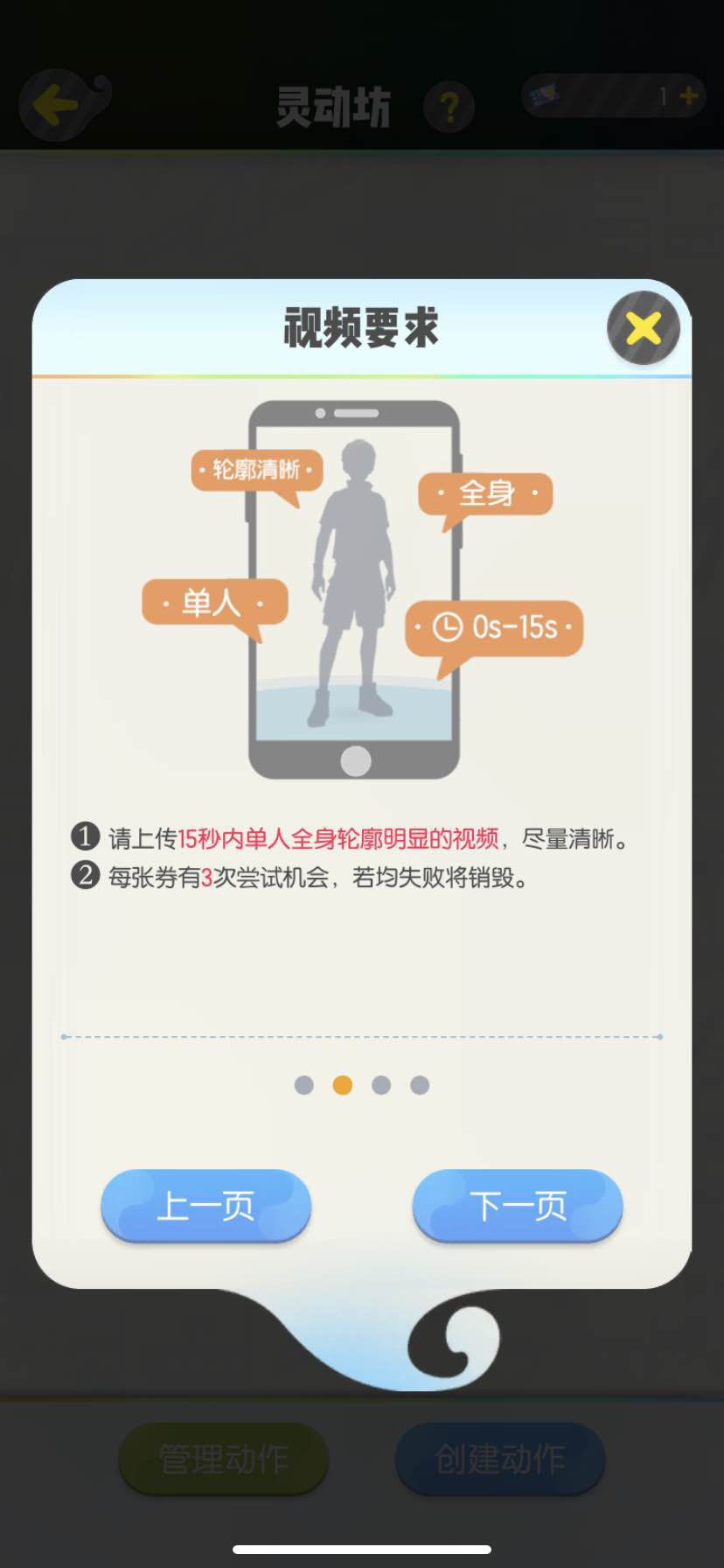This screenshot has height=1568, width=724.
Task: Select the first pagination dot
Action: coord(304,1084)
